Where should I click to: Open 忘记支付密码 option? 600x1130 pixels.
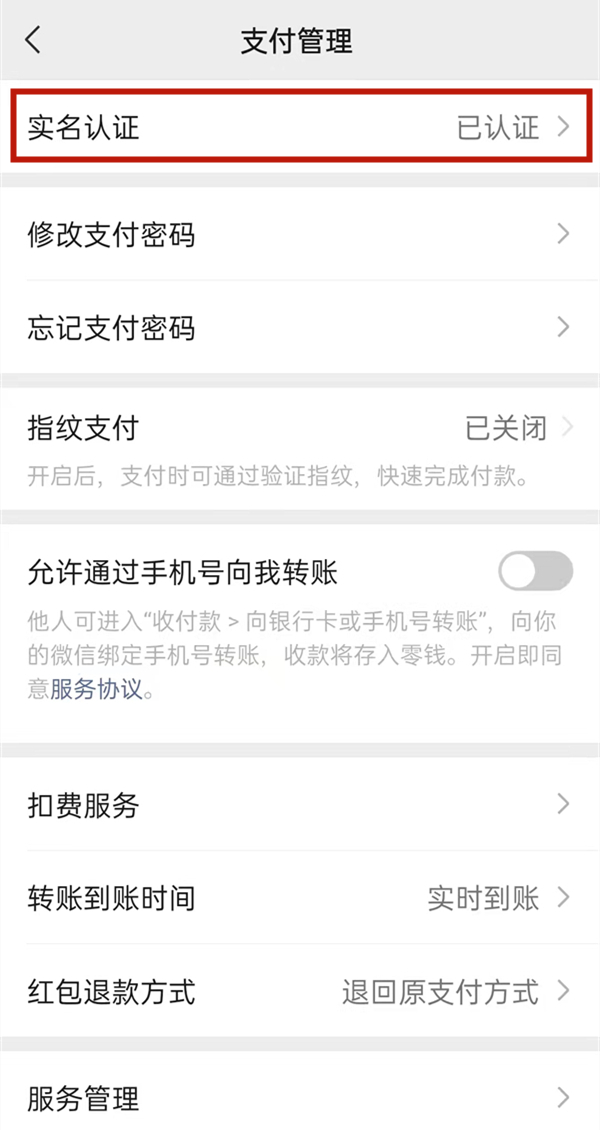300,328
